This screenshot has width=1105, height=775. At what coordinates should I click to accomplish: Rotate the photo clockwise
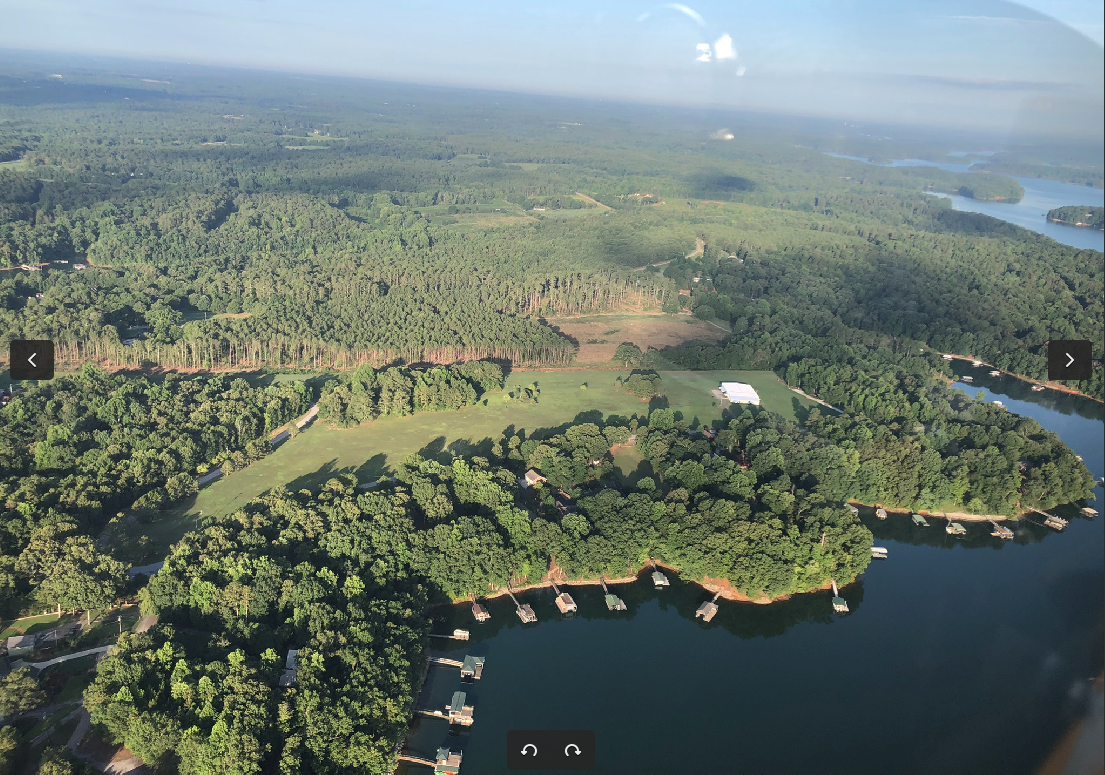click(x=573, y=750)
